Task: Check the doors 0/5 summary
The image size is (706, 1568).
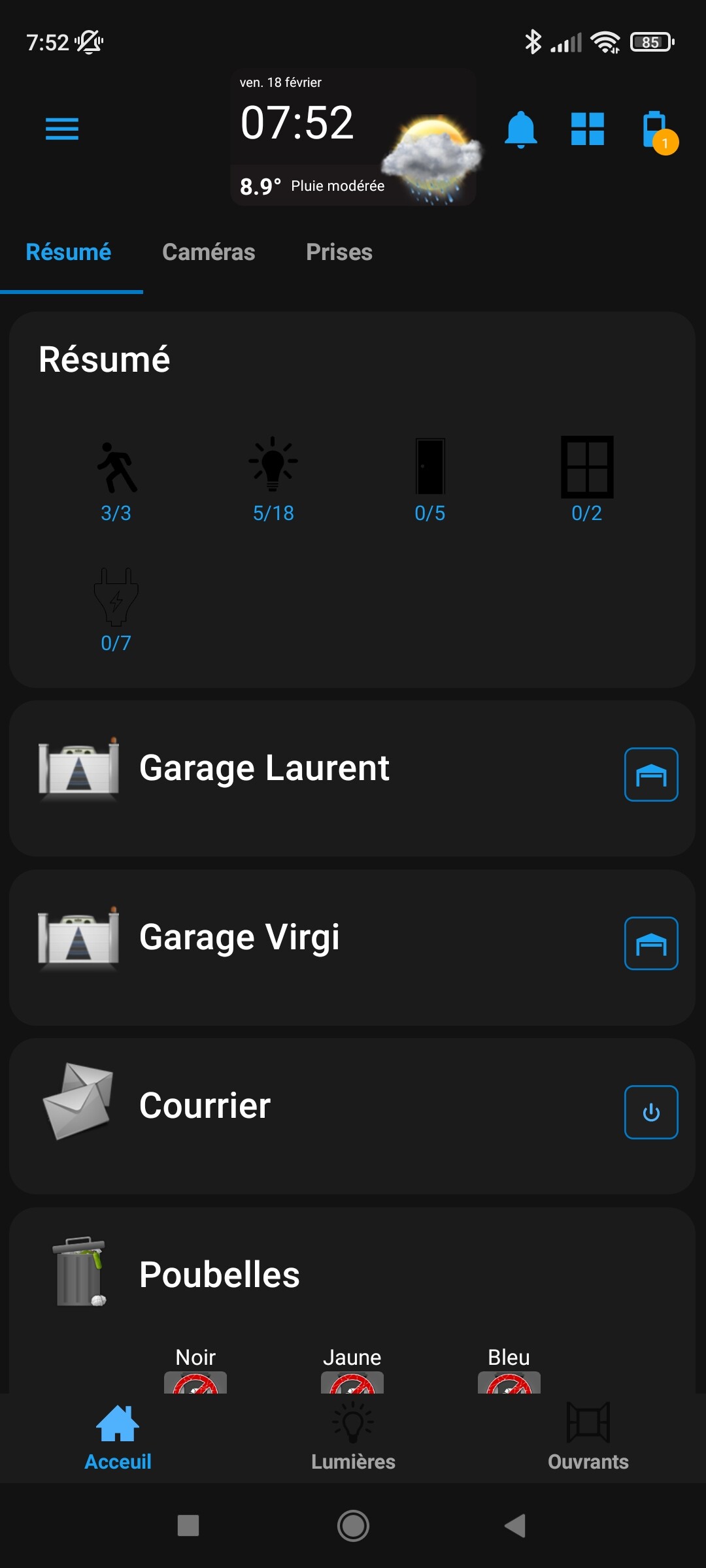Action: pyautogui.click(x=430, y=480)
